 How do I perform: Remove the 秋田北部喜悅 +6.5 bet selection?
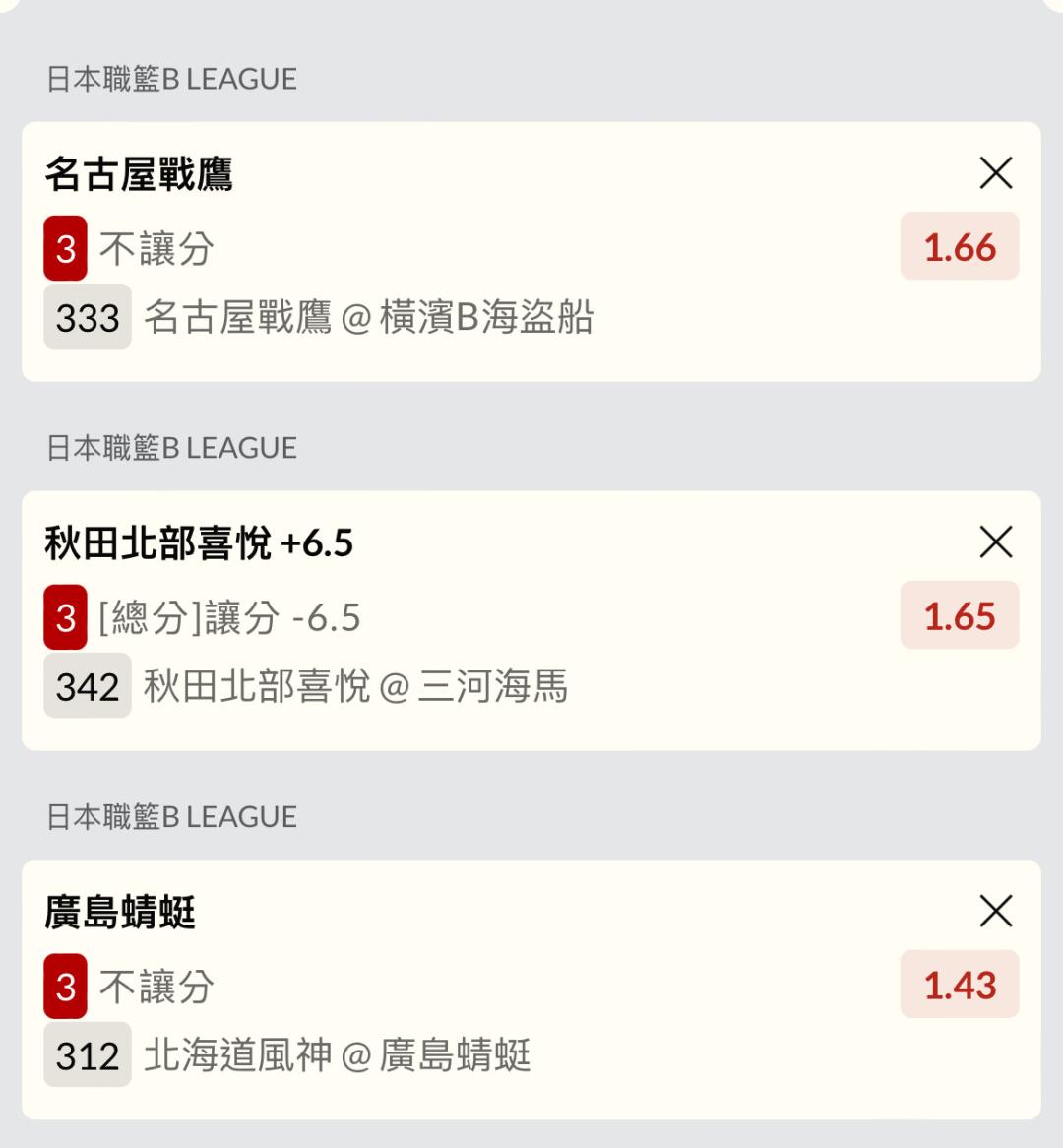click(996, 542)
